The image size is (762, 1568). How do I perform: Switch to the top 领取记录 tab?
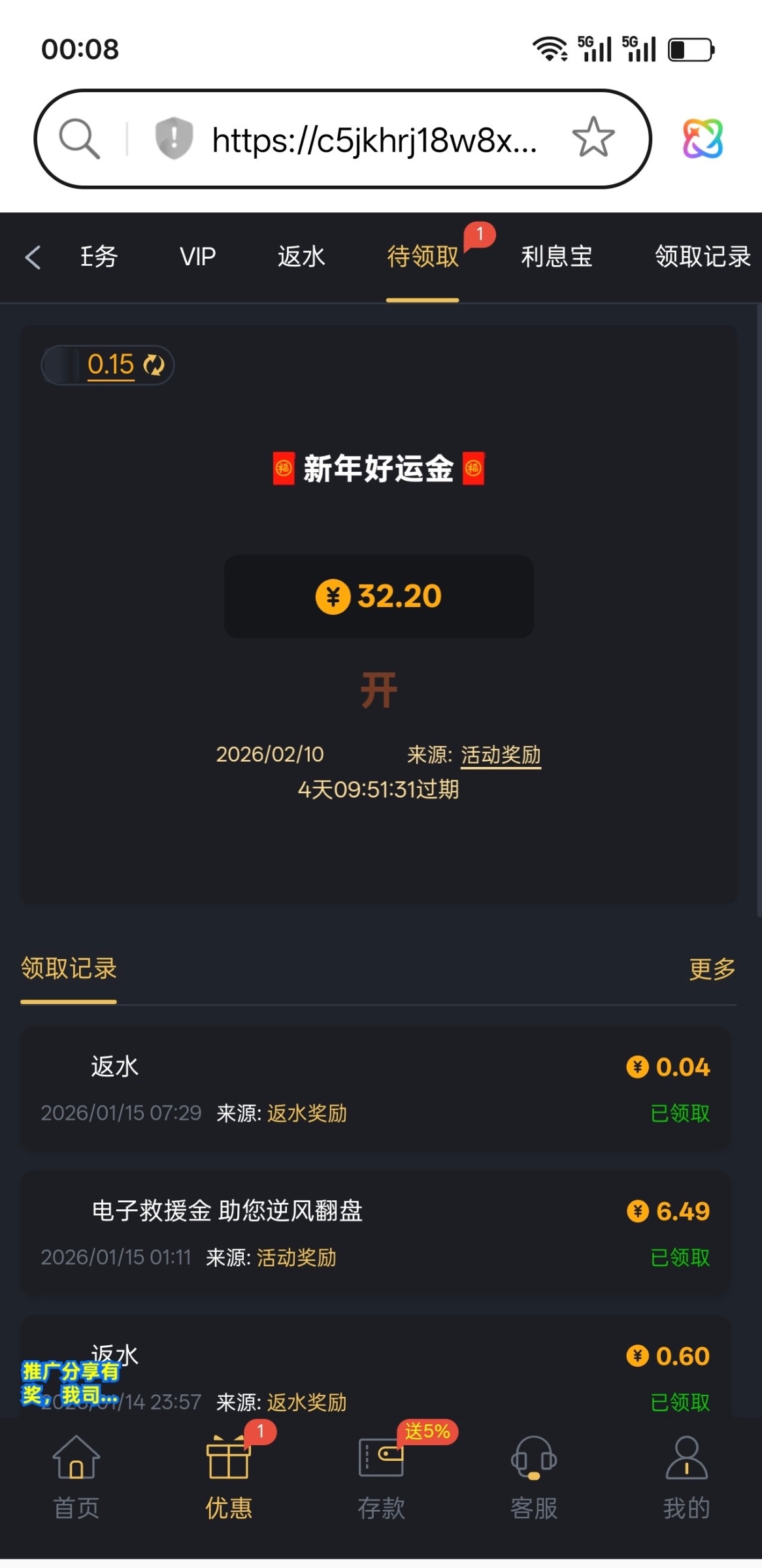[703, 257]
